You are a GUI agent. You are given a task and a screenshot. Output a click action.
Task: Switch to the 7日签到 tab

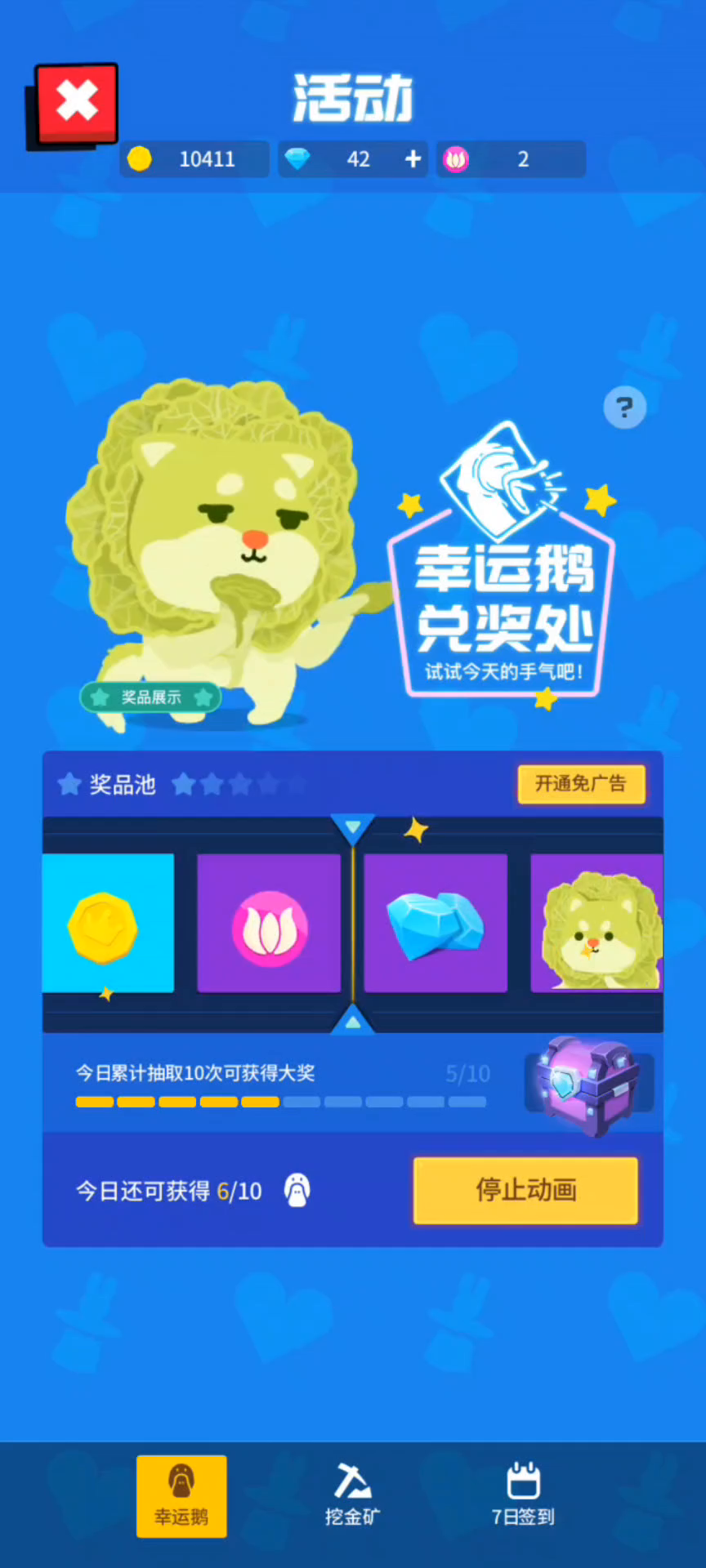click(523, 1495)
